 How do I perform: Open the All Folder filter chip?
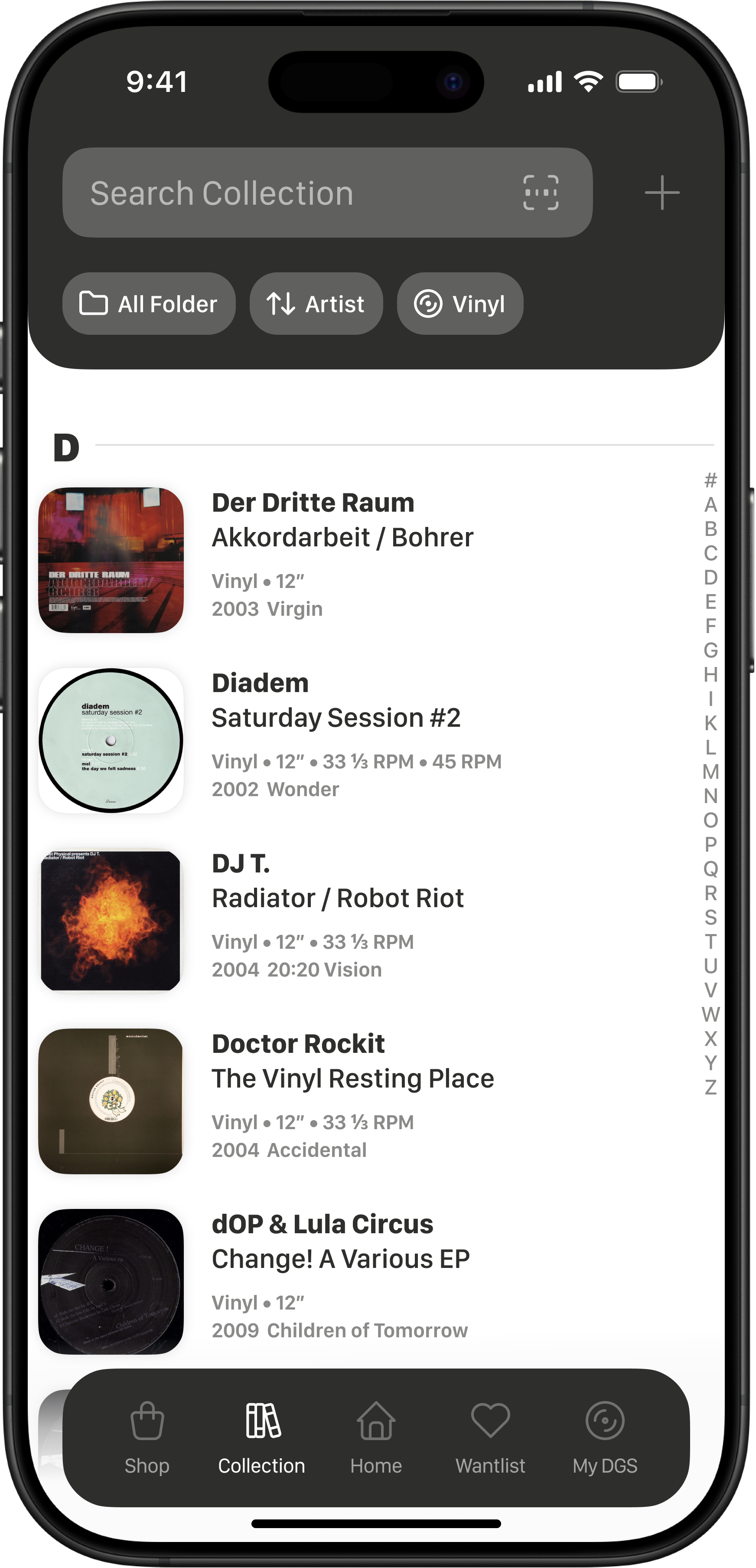[149, 304]
